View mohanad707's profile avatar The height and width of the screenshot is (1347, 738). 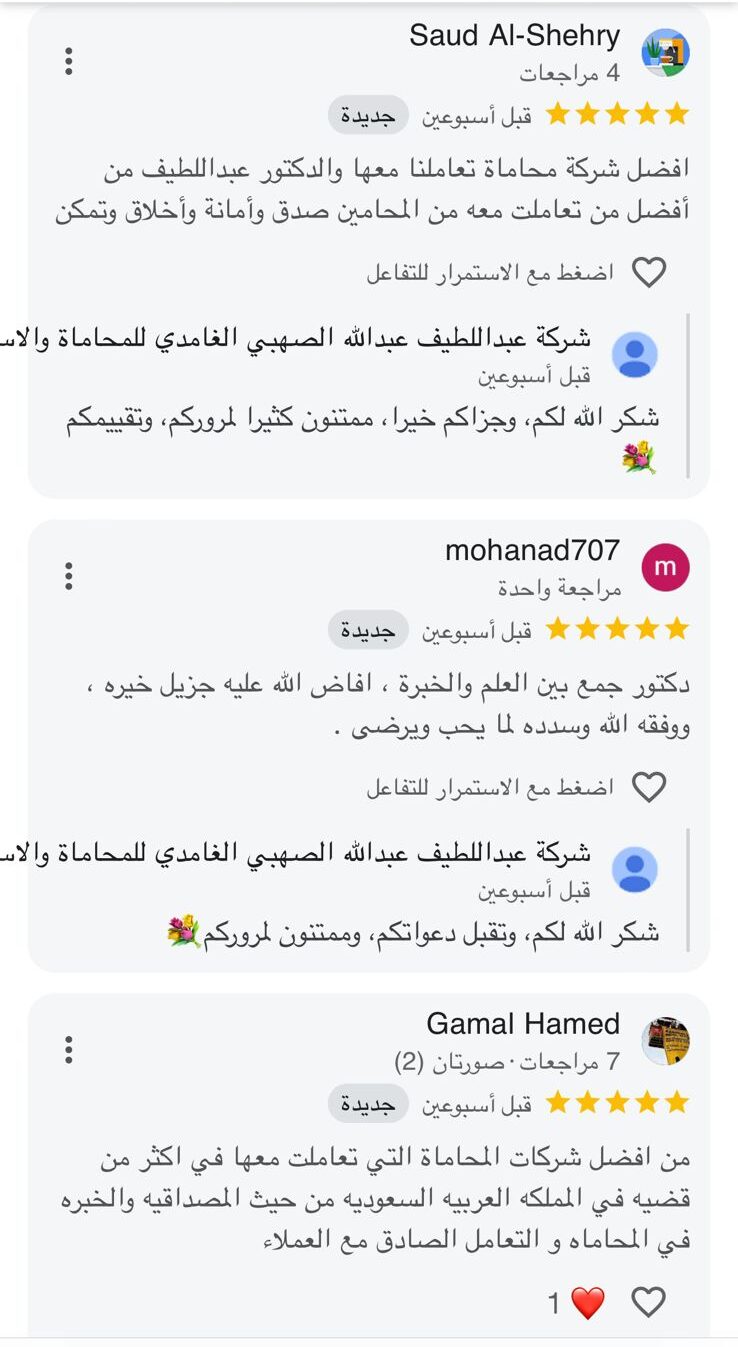click(665, 568)
